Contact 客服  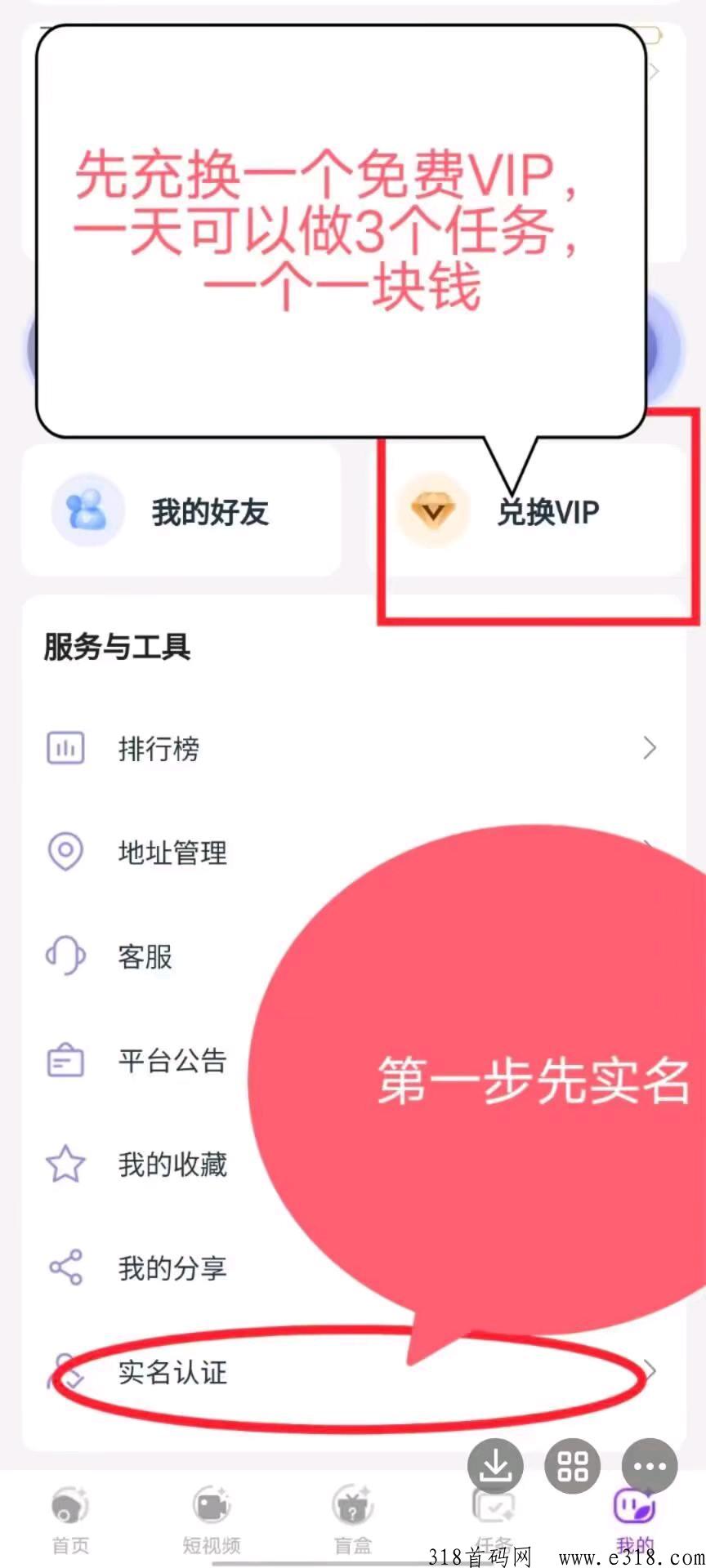click(x=145, y=956)
